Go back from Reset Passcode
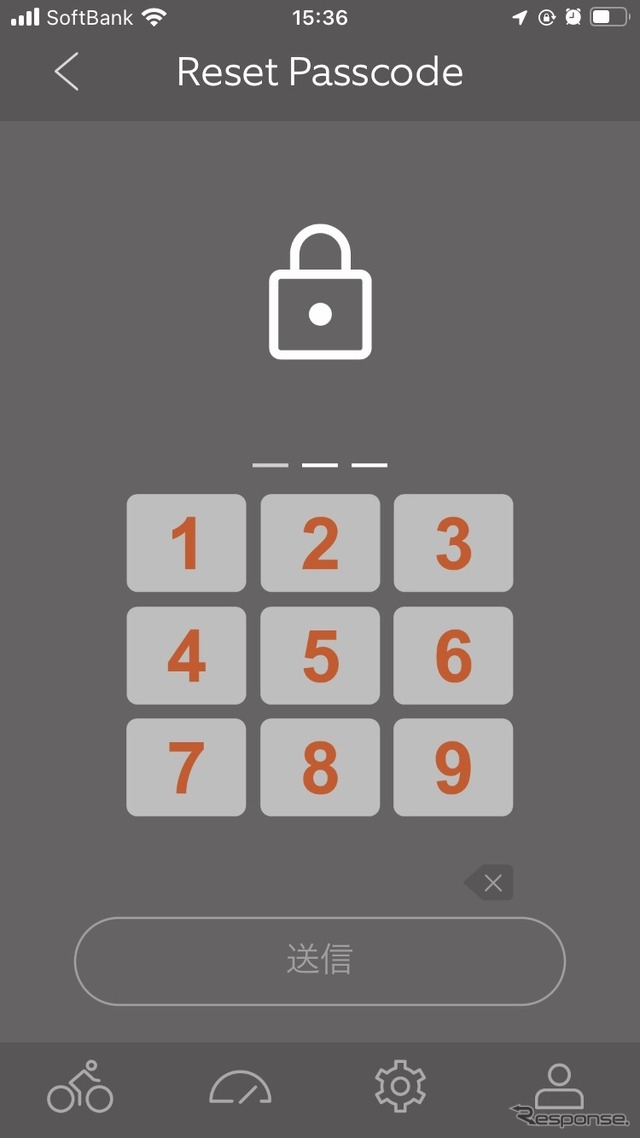The height and width of the screenshot is (1138, 640). pos(66,72)
